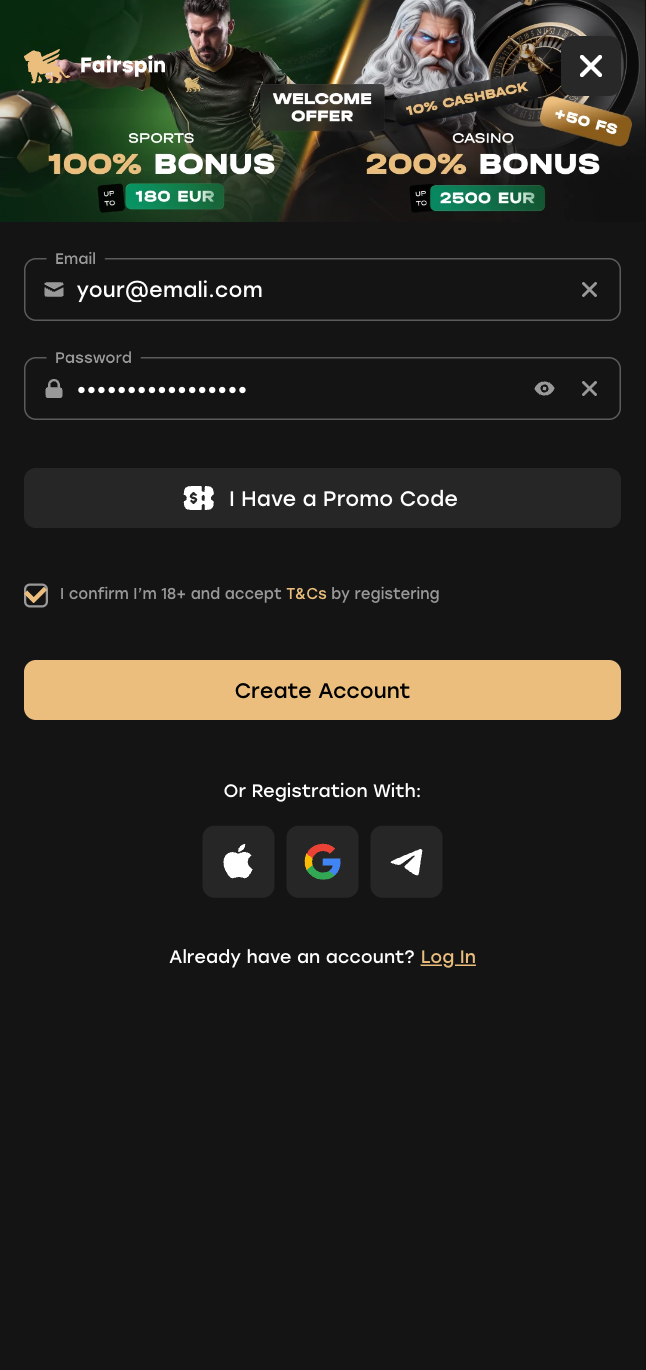Tap the Email input field

(322, 290)
